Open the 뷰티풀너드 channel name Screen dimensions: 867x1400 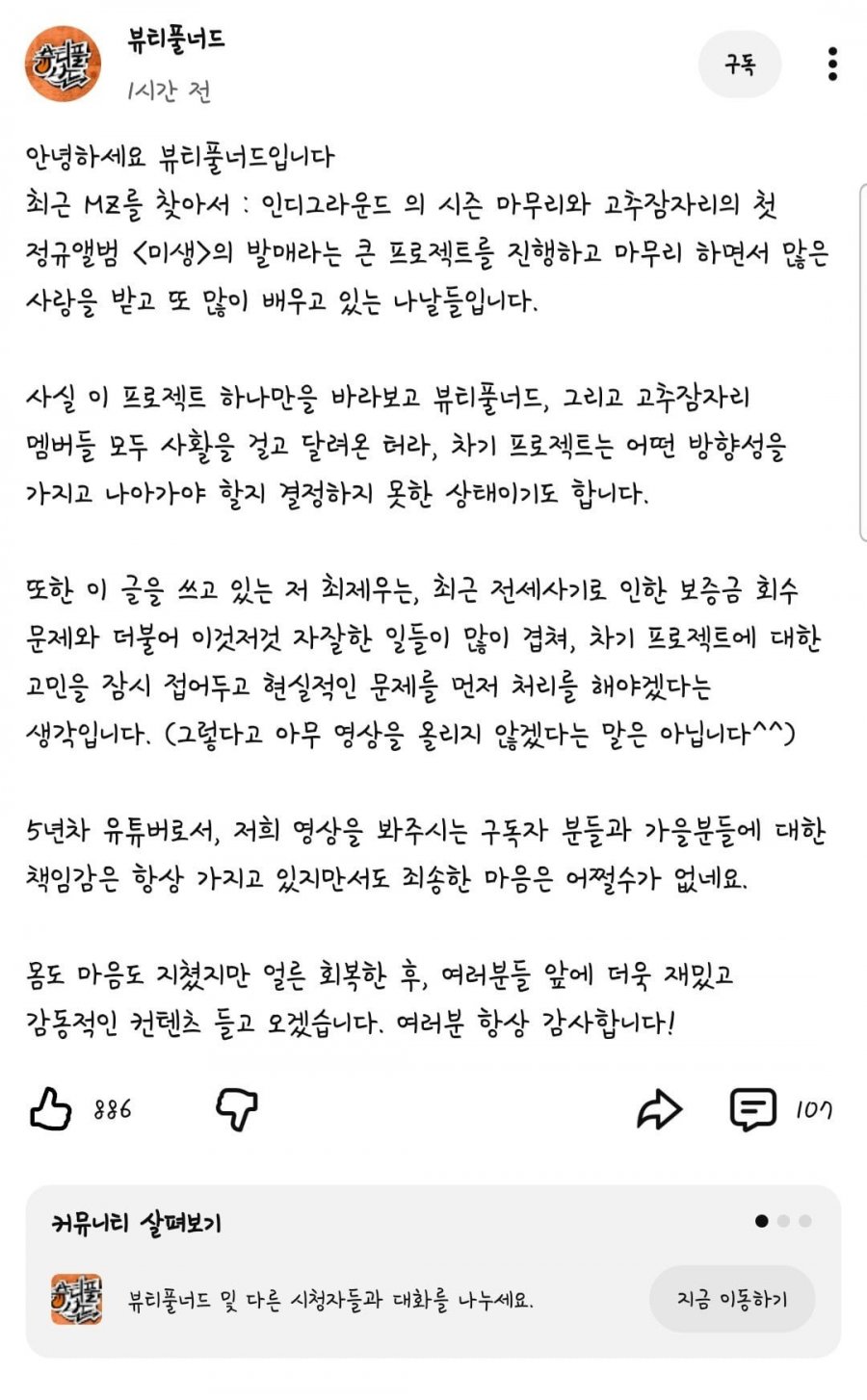click(x=176, y=40)
